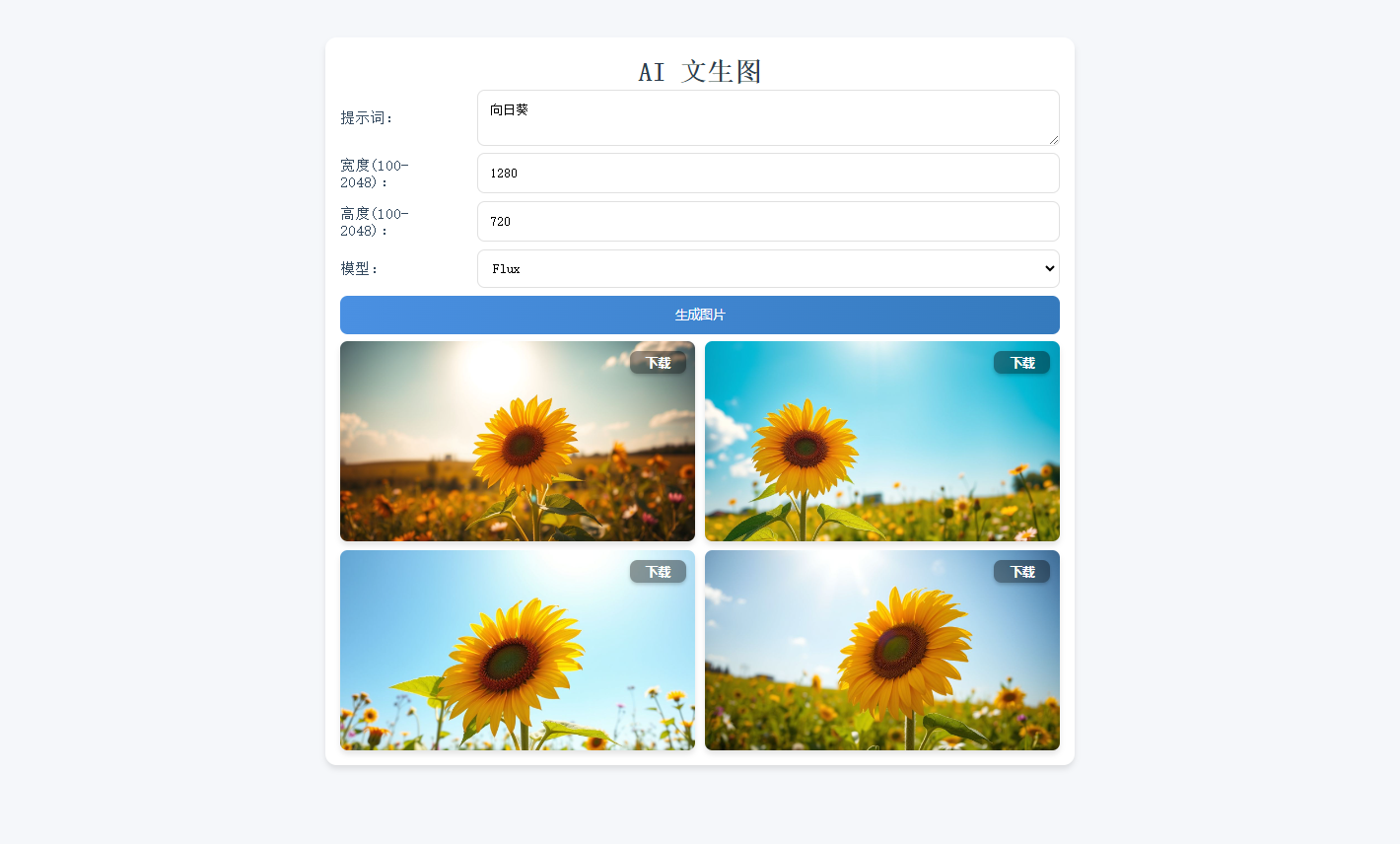Image resolution: width=1400 pixels, height=844 pixels.
Task: Download the bottom-right sunflower image
Action: pyautogui.click(x=1021, y=572)
